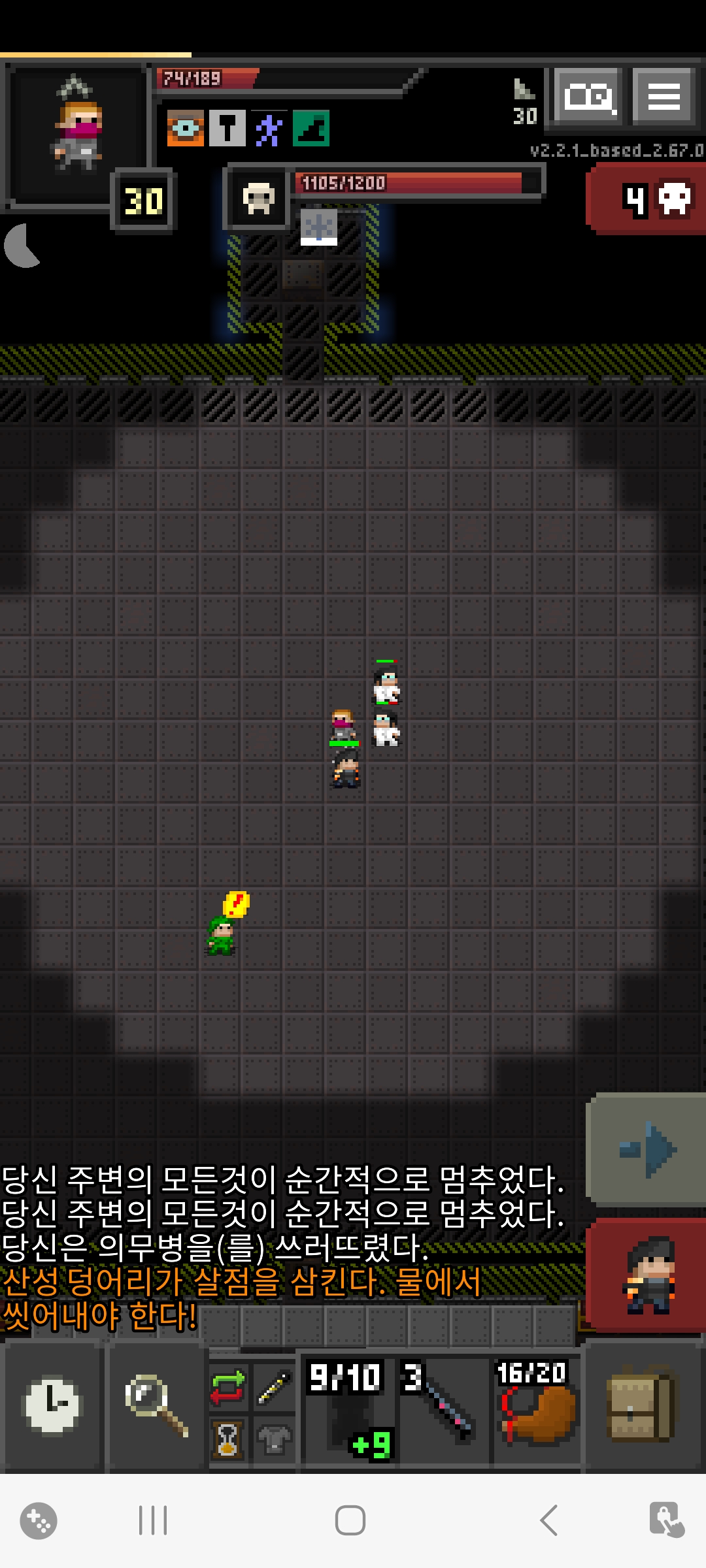Wait a turn with the clock button
The height and width of the screenshot is (1568, 706).
point(52,1405)
